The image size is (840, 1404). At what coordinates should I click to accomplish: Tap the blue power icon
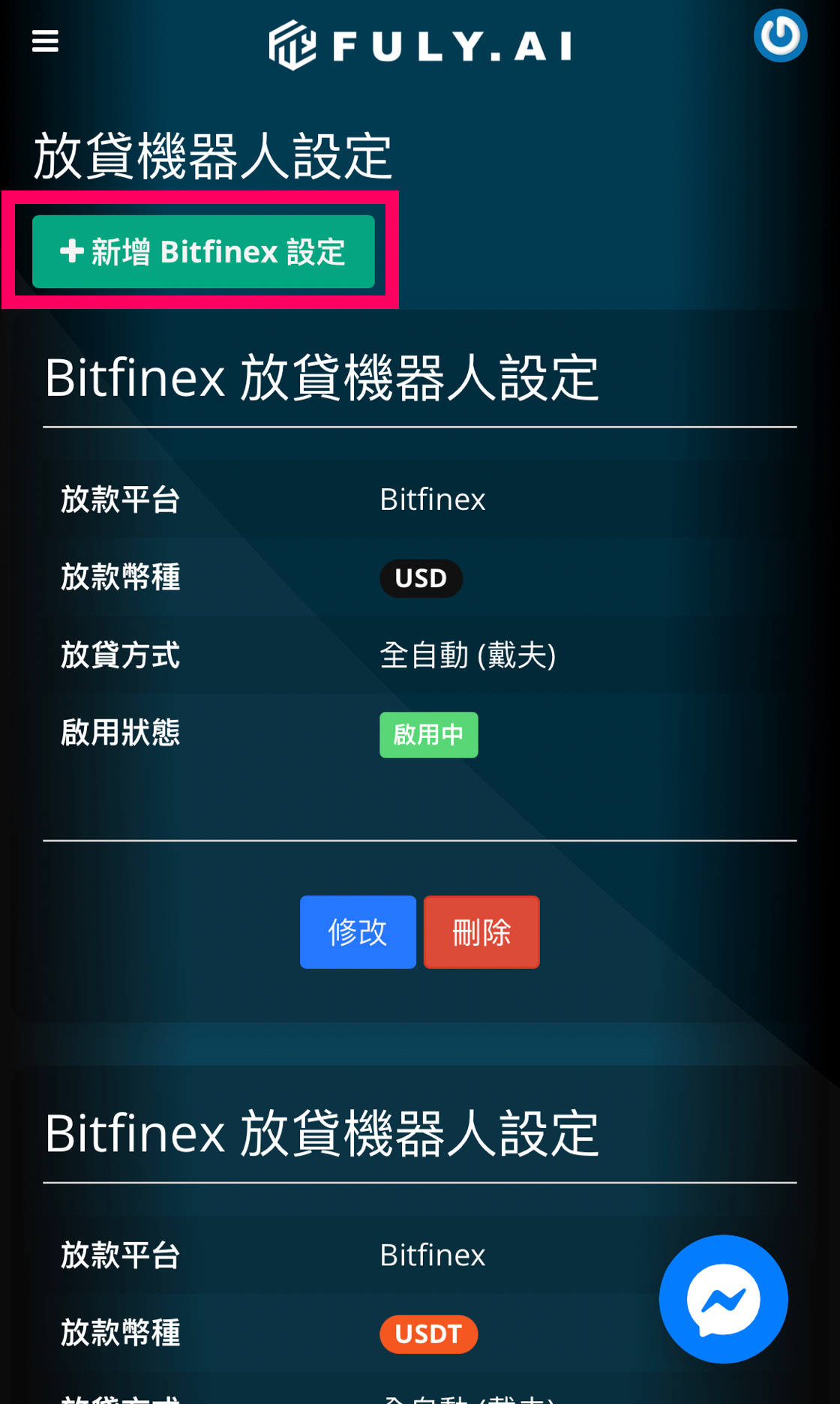[x=780, y=35]
